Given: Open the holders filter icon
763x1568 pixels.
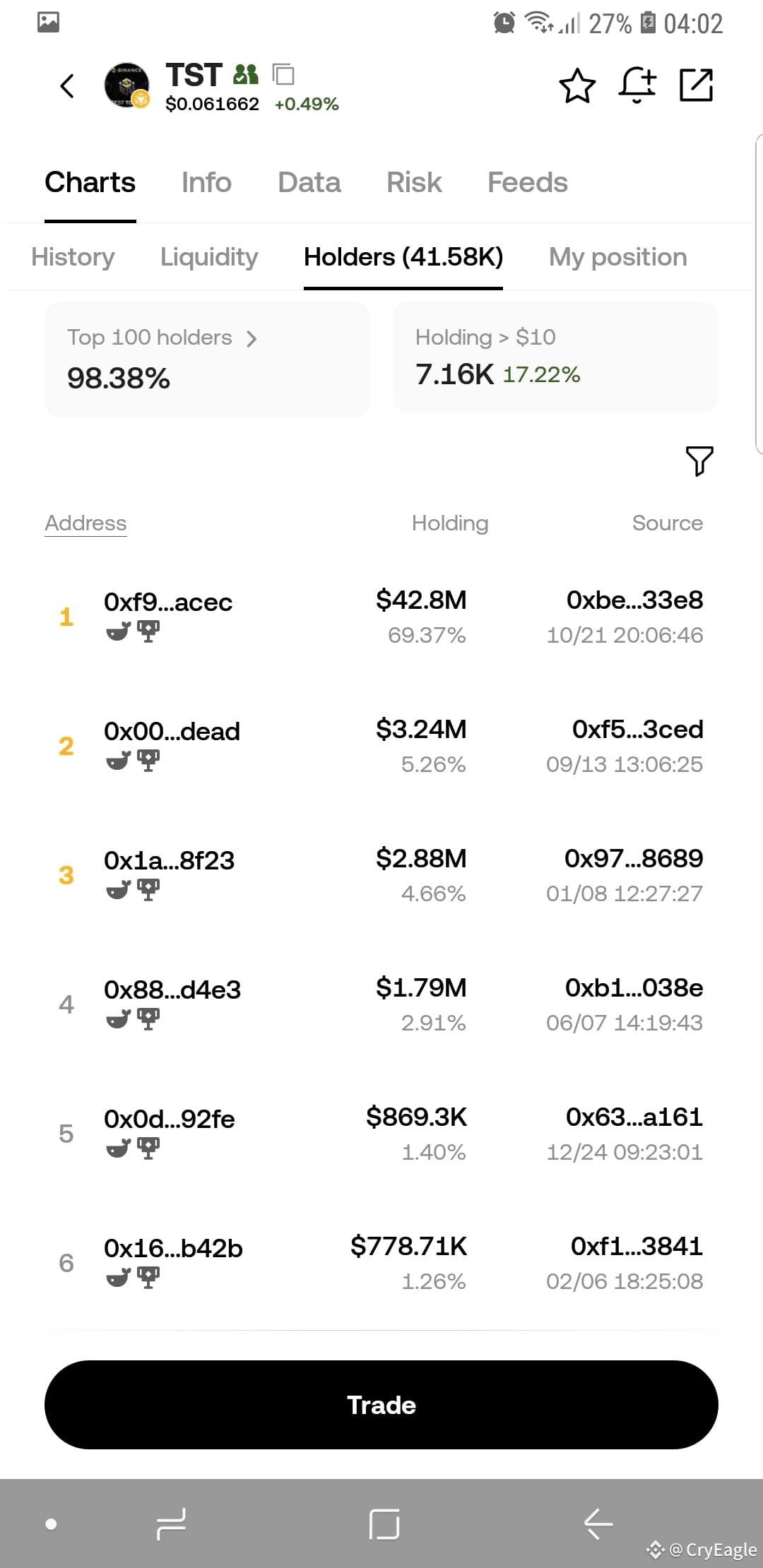Looking at the screenshot, I should (700, 463).
